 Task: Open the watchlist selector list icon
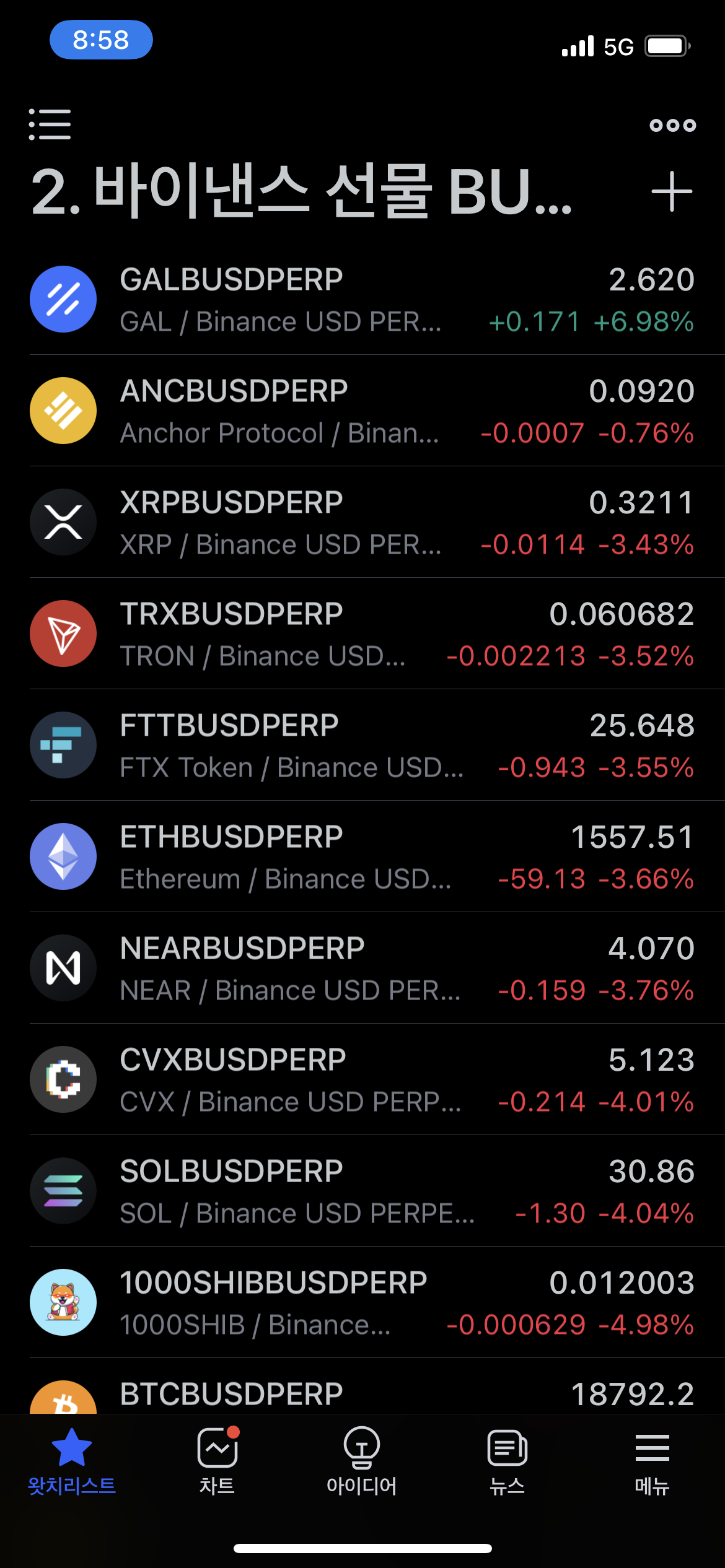point(50,124)
